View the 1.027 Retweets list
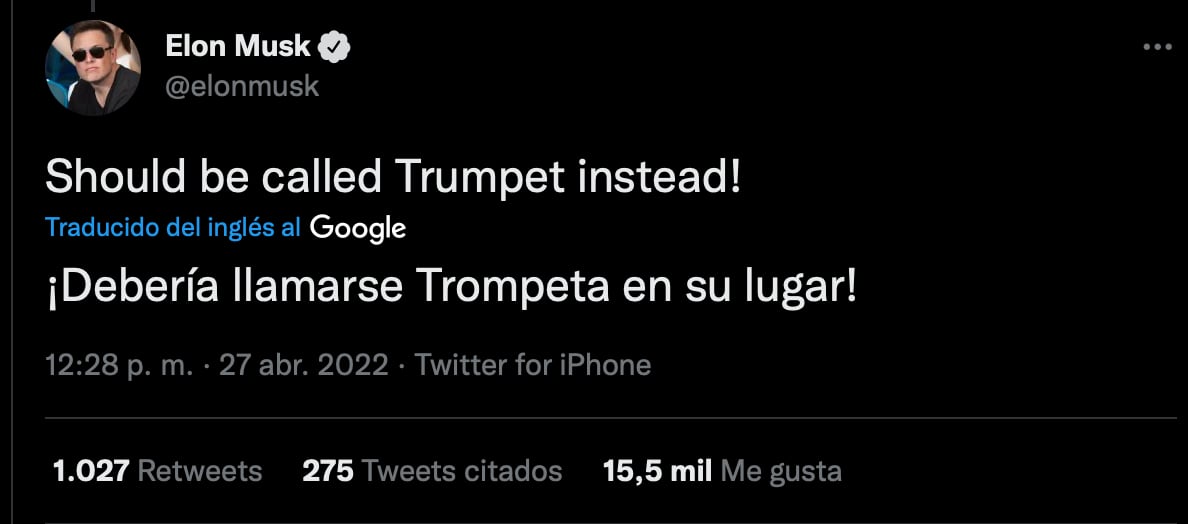 click(x=157, y=471)
